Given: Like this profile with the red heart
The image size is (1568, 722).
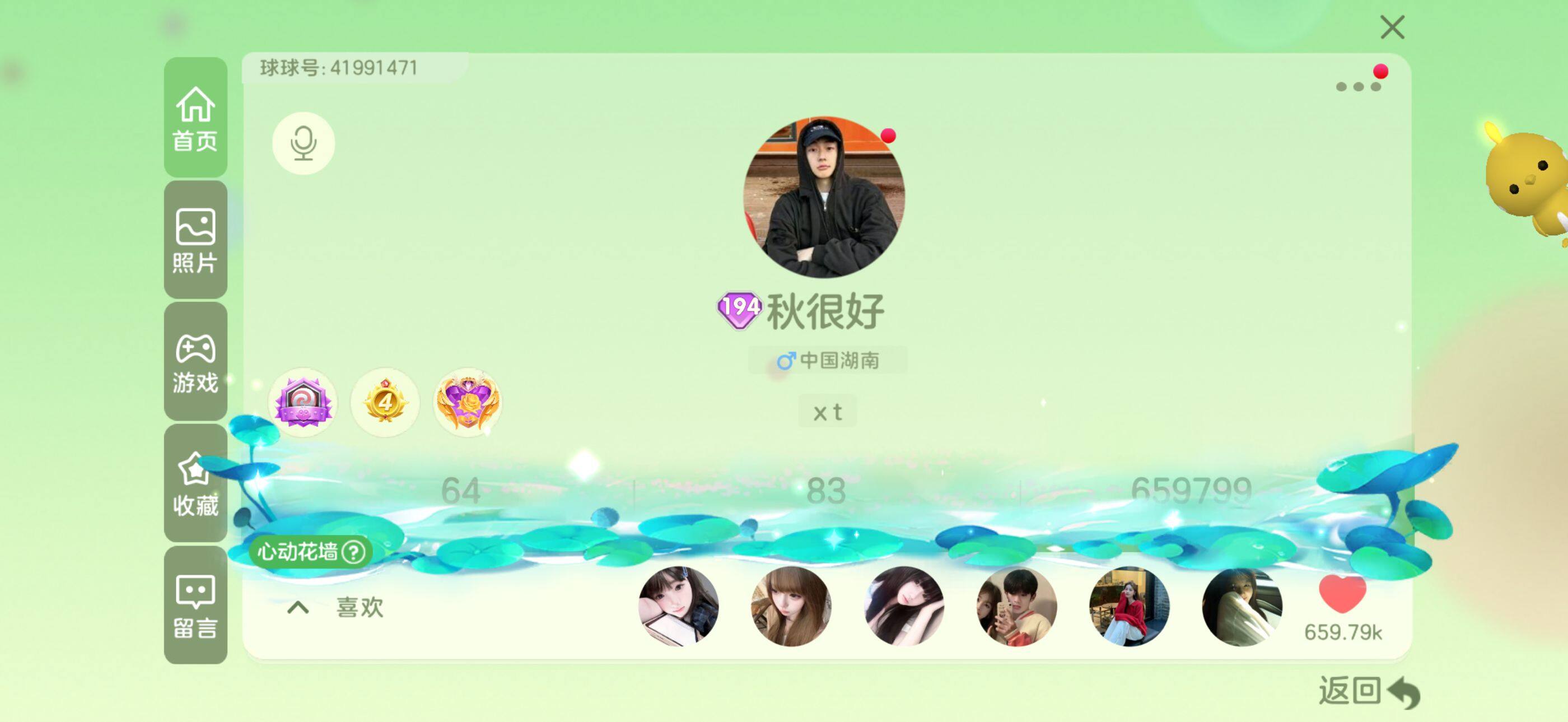Looking at the screenshot, I should 1342,594.
